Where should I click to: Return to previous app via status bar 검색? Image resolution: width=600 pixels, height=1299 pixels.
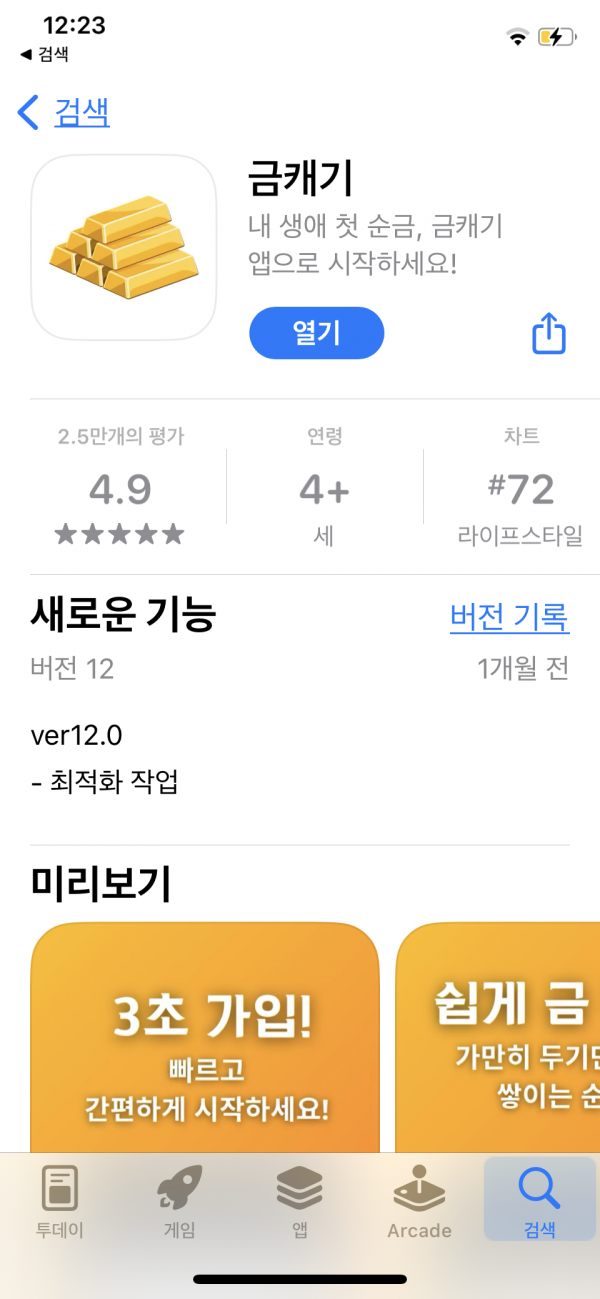[x=44, y=55]
